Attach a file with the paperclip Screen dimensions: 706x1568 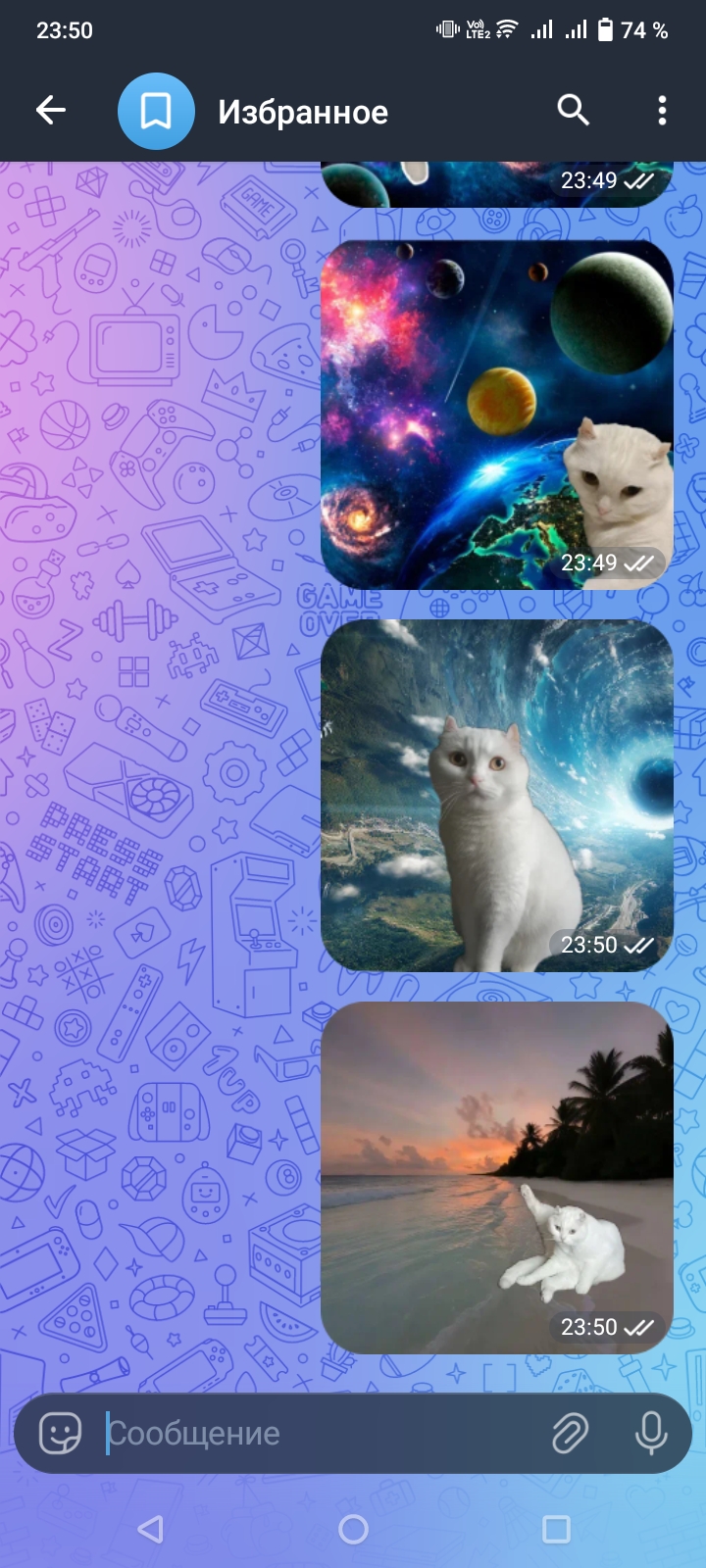click(569, 1434)
